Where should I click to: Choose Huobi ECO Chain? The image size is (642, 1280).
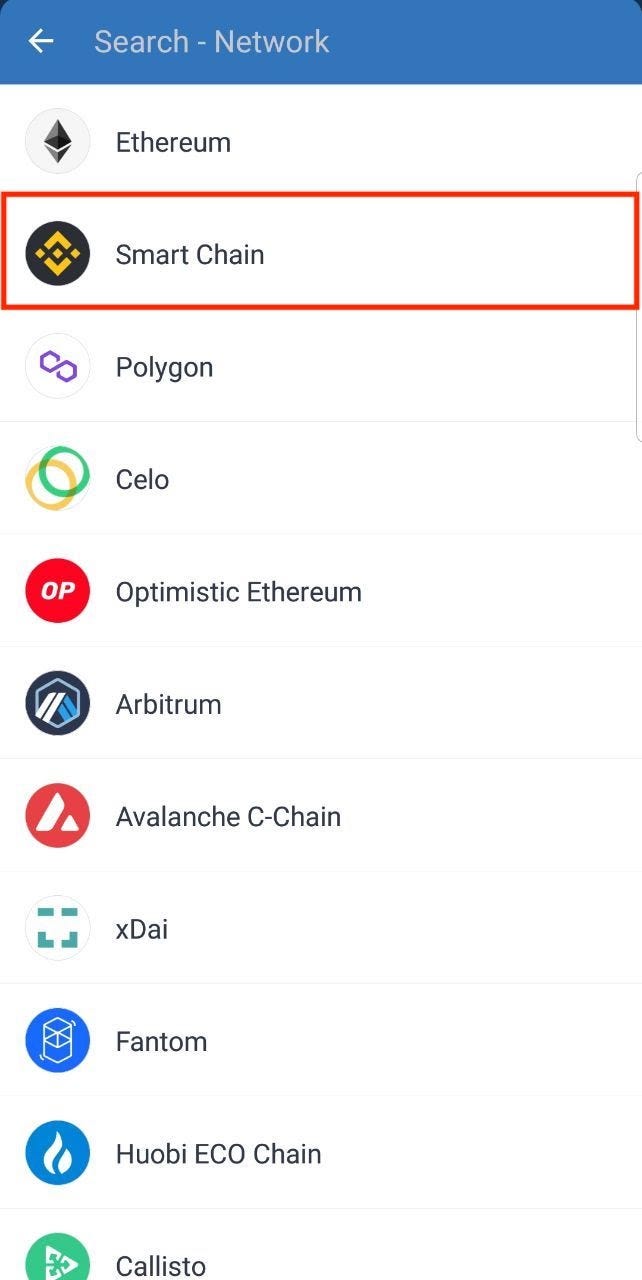[321, 1153]
